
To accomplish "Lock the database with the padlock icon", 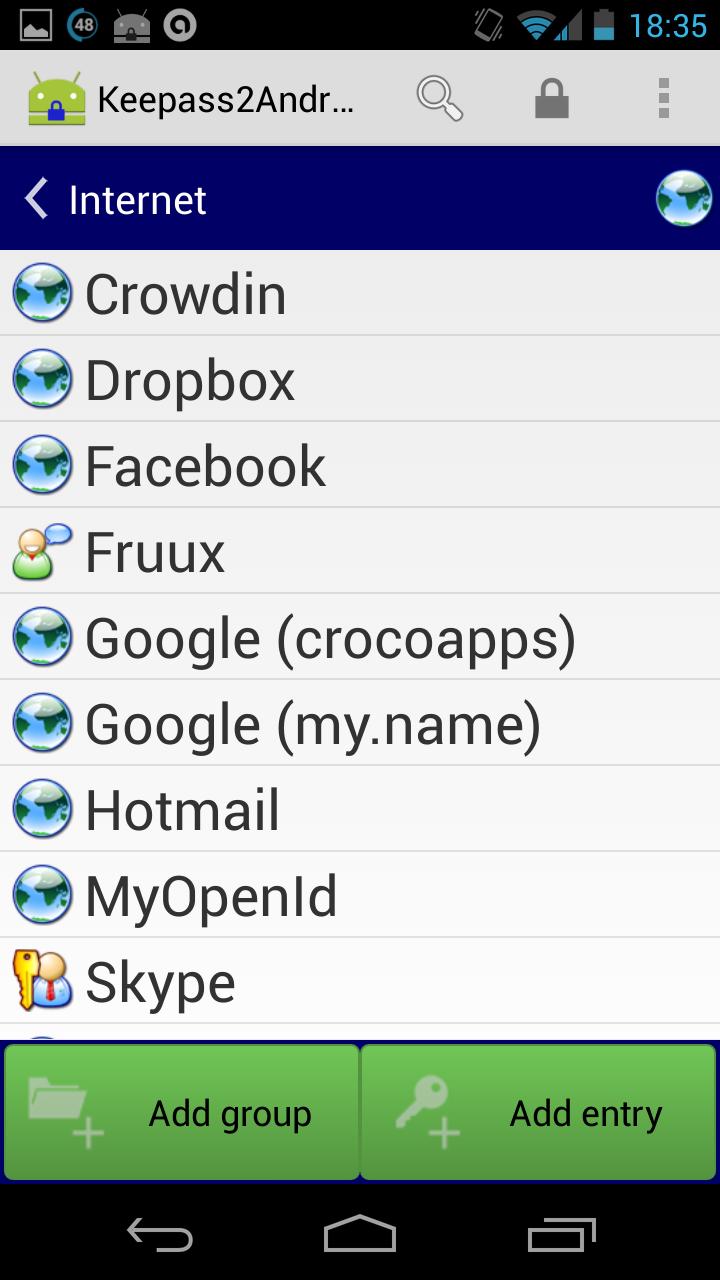I will [551, 98].
